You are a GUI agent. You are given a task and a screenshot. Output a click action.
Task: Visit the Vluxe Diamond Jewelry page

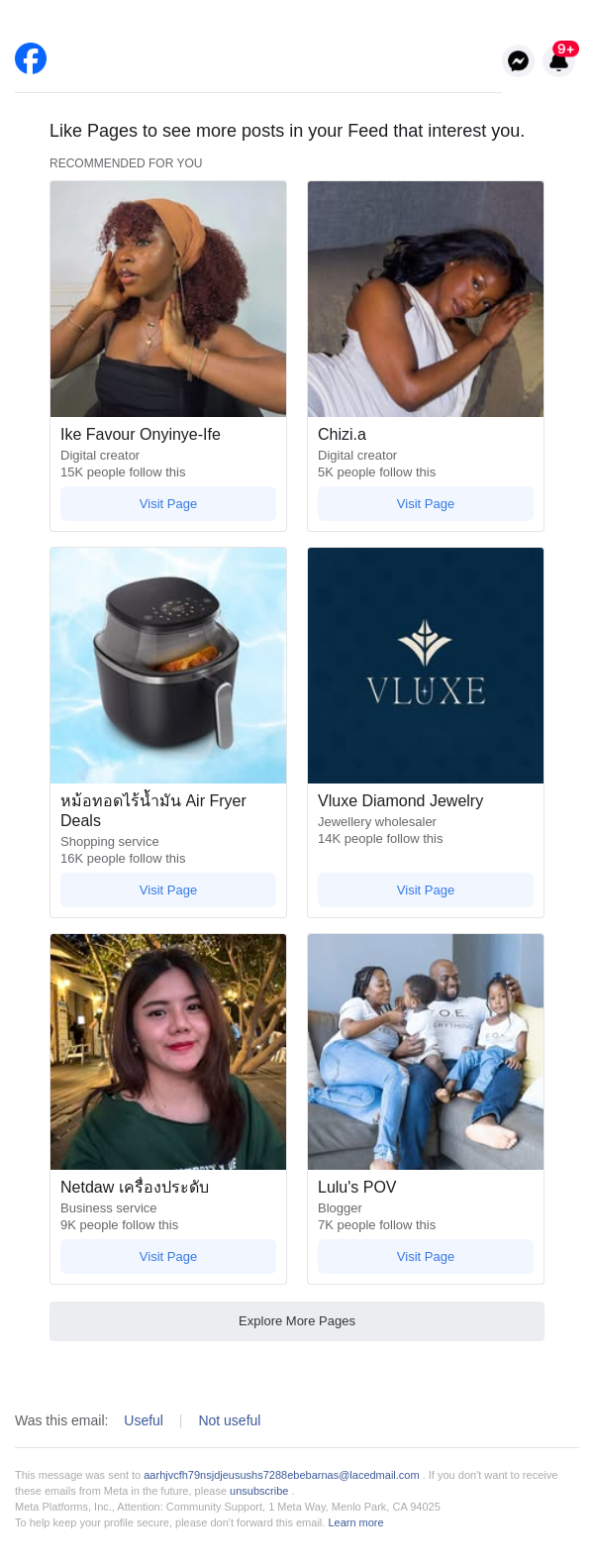point(426,890)
